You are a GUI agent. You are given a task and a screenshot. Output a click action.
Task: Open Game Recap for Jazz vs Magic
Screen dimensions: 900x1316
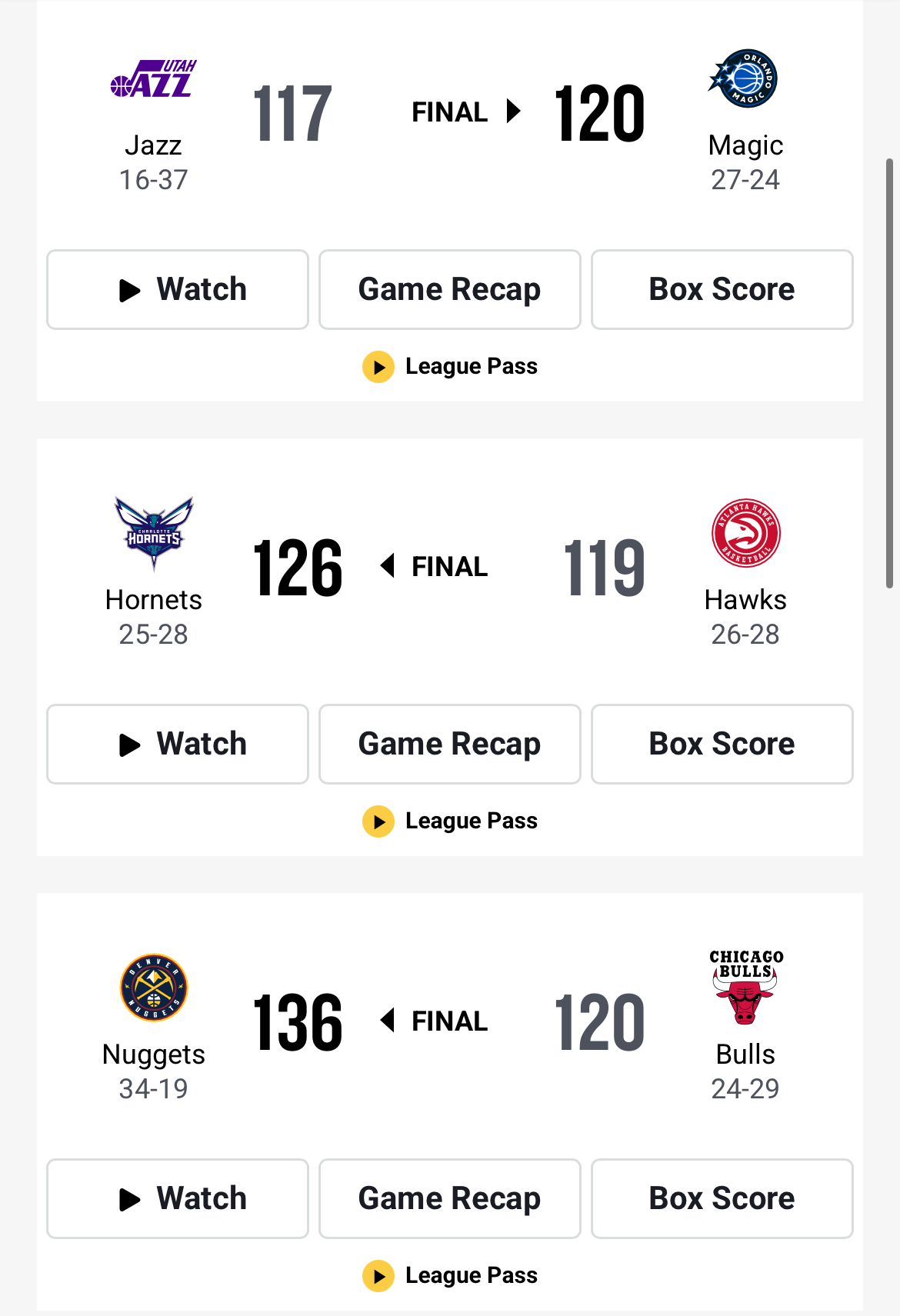tap(450, 290)
